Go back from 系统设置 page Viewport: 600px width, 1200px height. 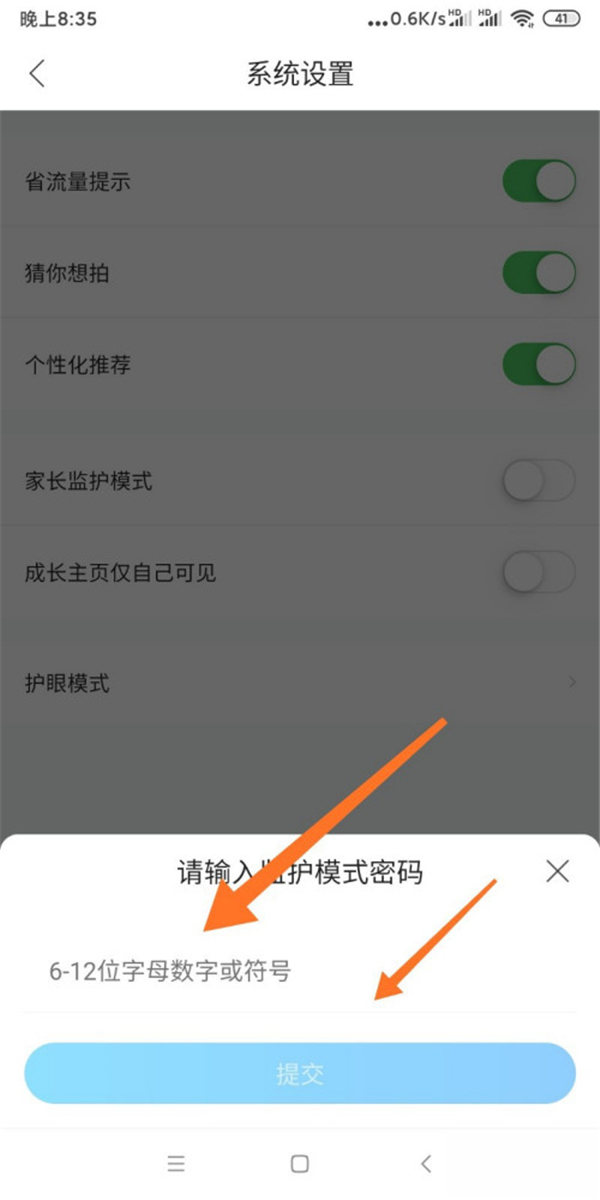pos(37,74)
